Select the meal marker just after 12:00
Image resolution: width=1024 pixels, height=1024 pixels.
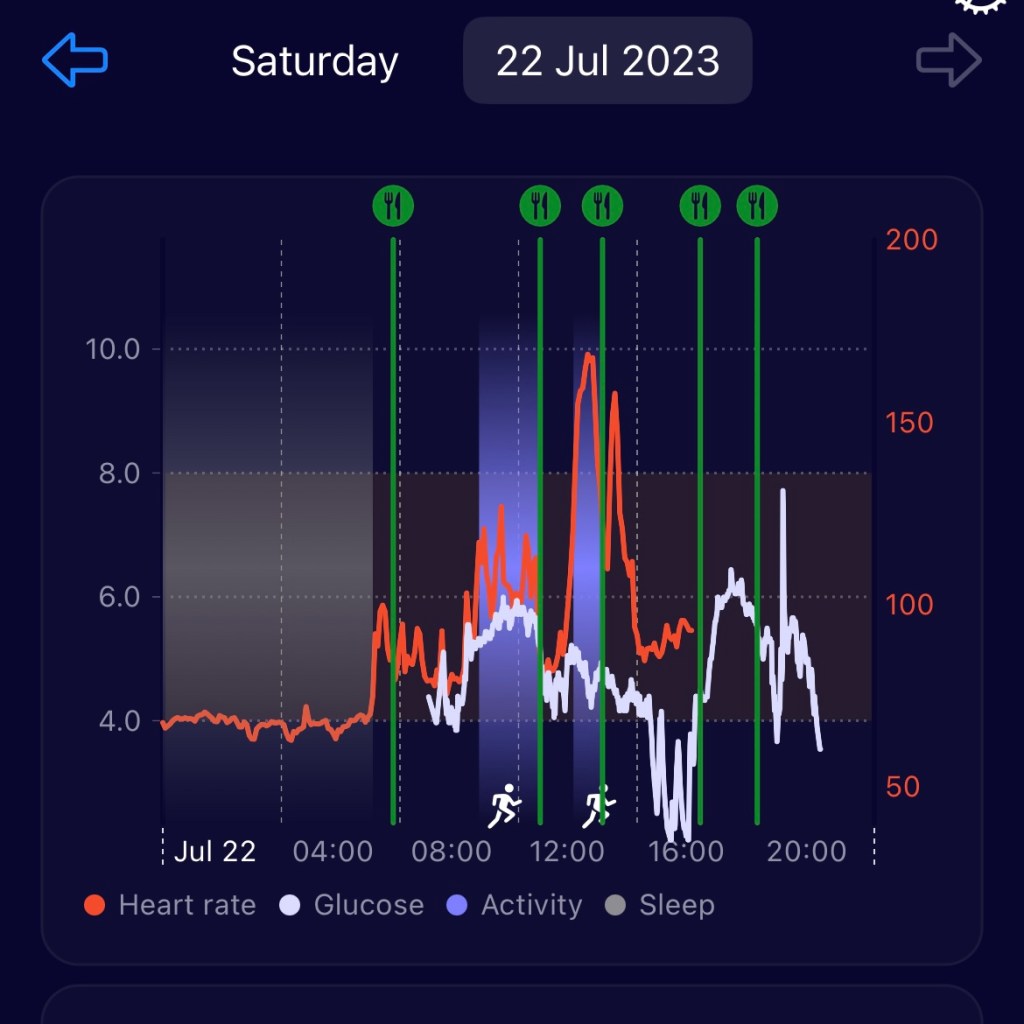pos(602,206)
